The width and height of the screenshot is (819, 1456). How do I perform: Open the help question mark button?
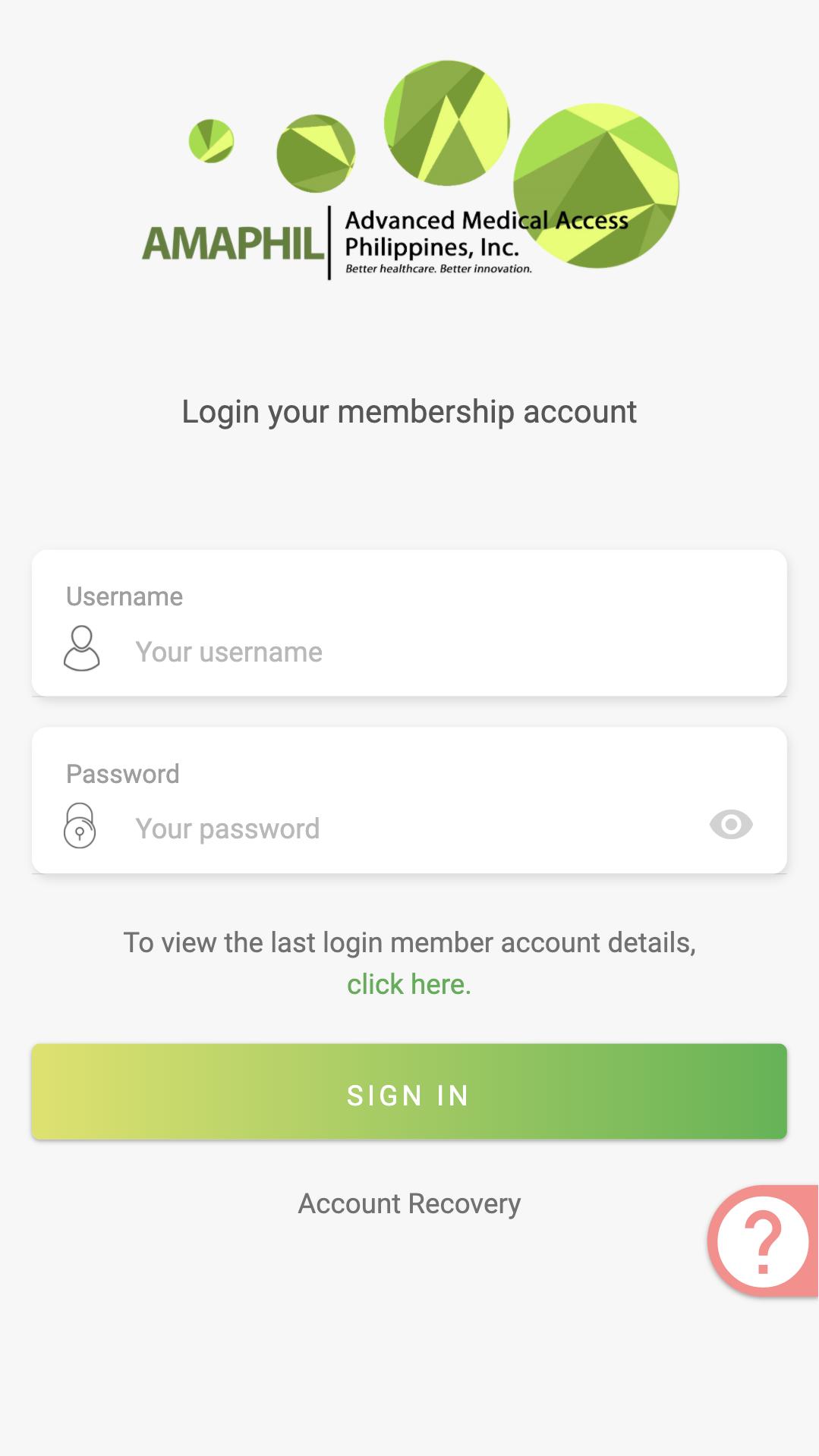[763, 1241]
